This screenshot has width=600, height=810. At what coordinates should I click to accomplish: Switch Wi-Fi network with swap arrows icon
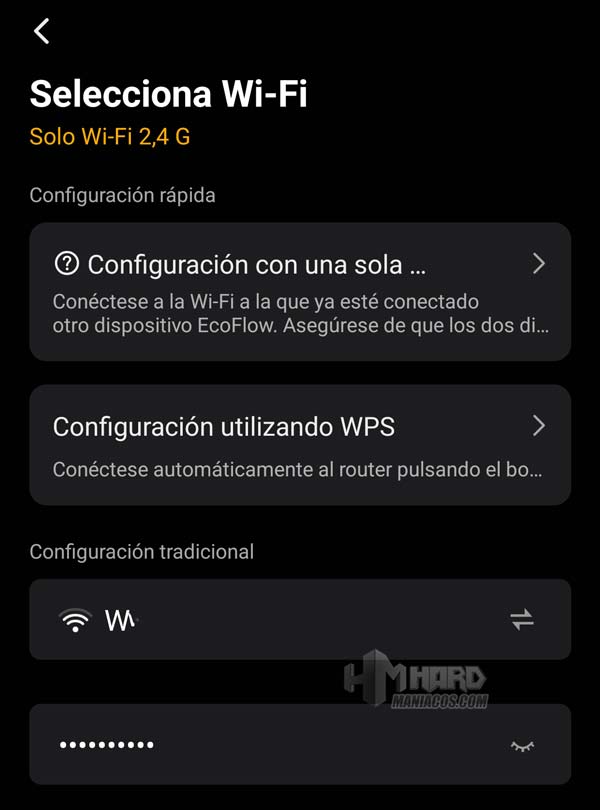click(x=522, y=620)
